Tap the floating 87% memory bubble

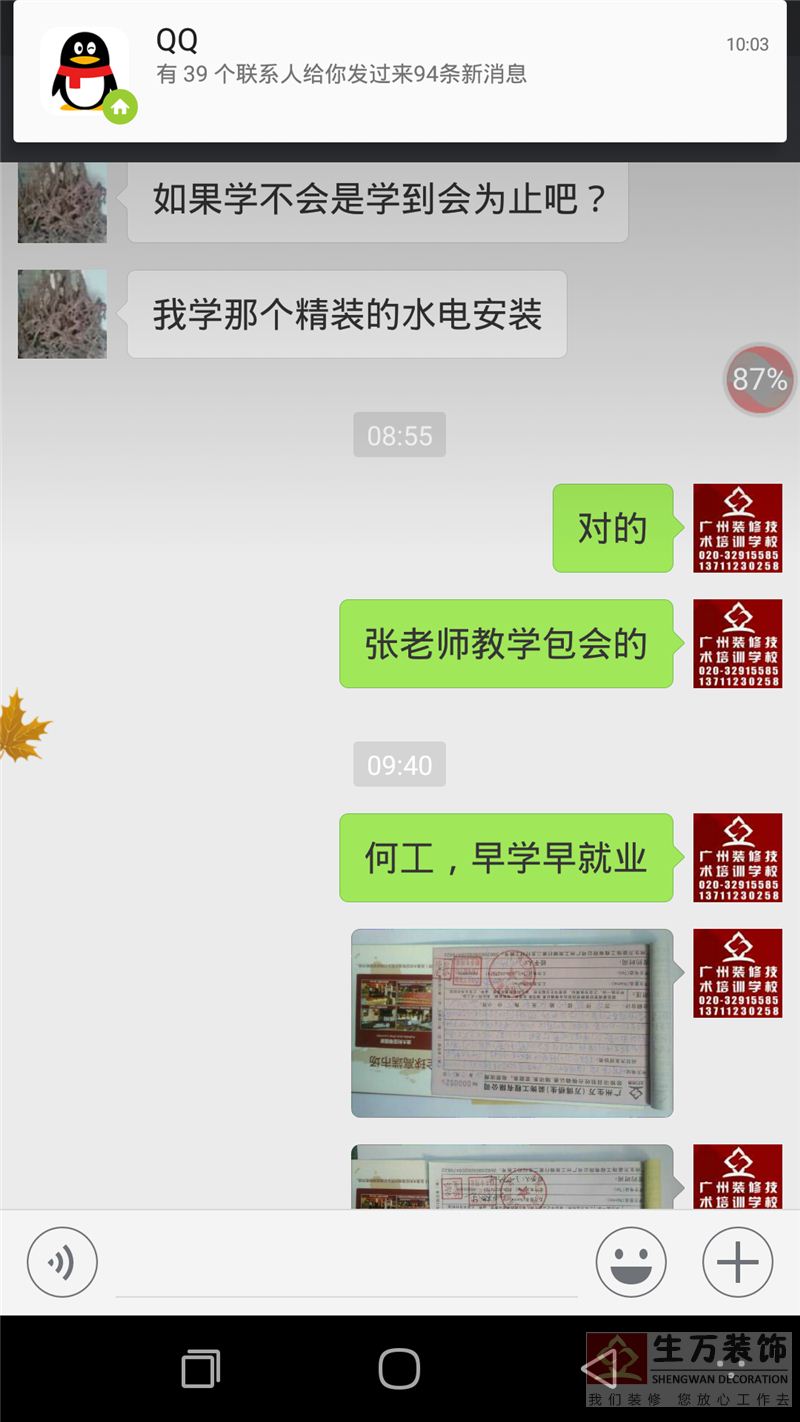[x=760, y=380]
